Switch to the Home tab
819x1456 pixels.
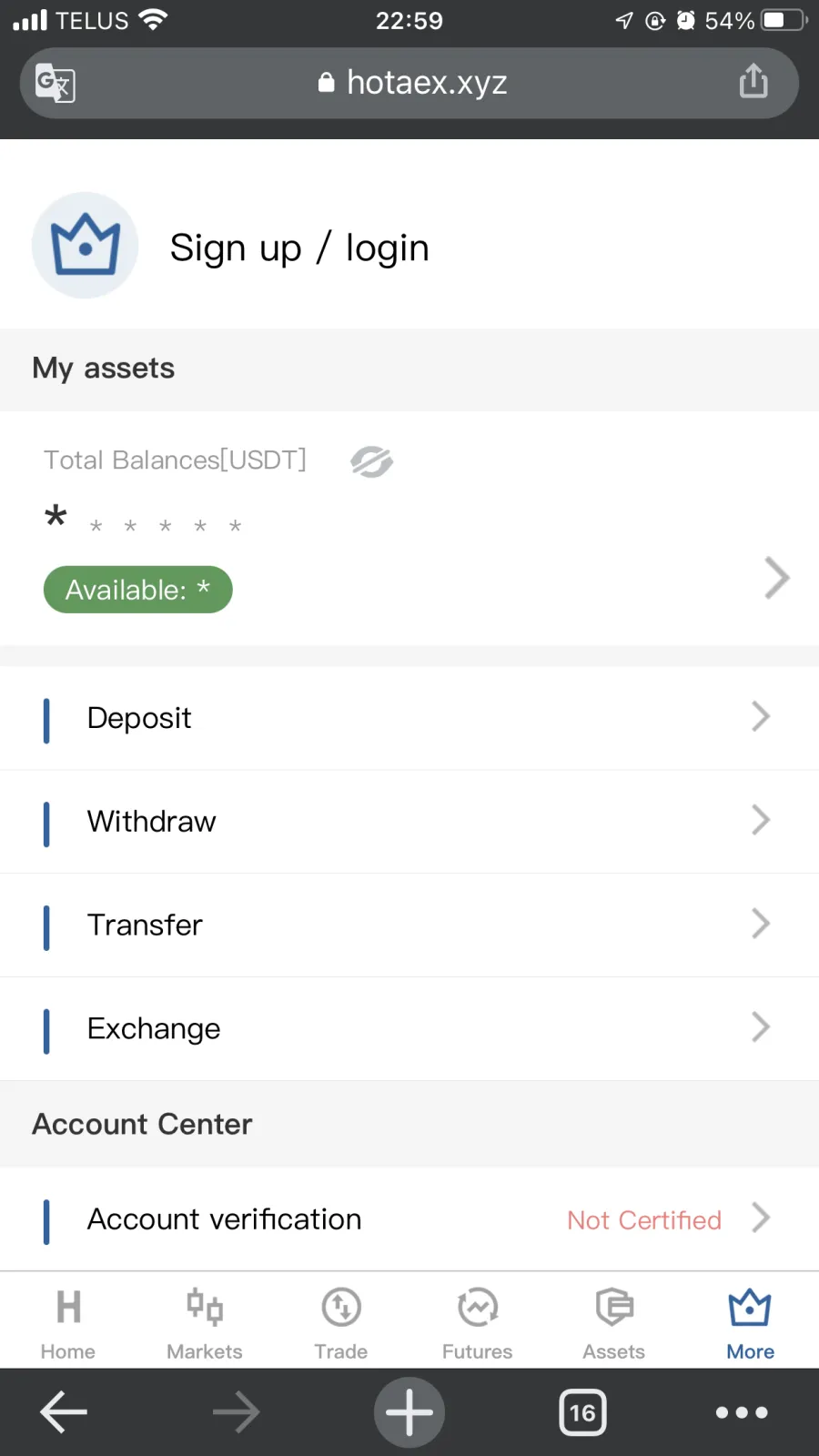point(68,1322)
